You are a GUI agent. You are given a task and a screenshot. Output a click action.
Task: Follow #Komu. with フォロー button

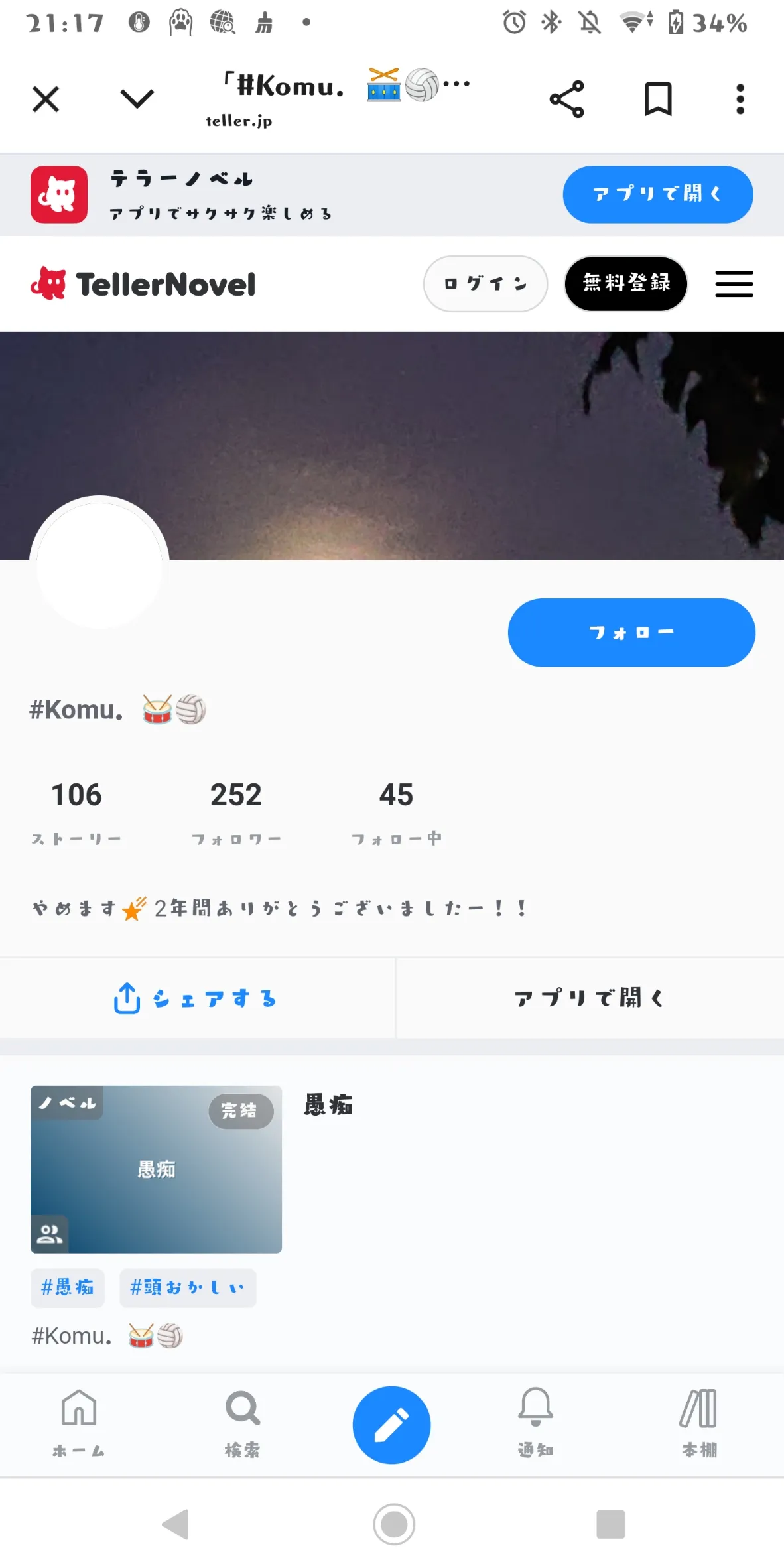coord(631,633)
